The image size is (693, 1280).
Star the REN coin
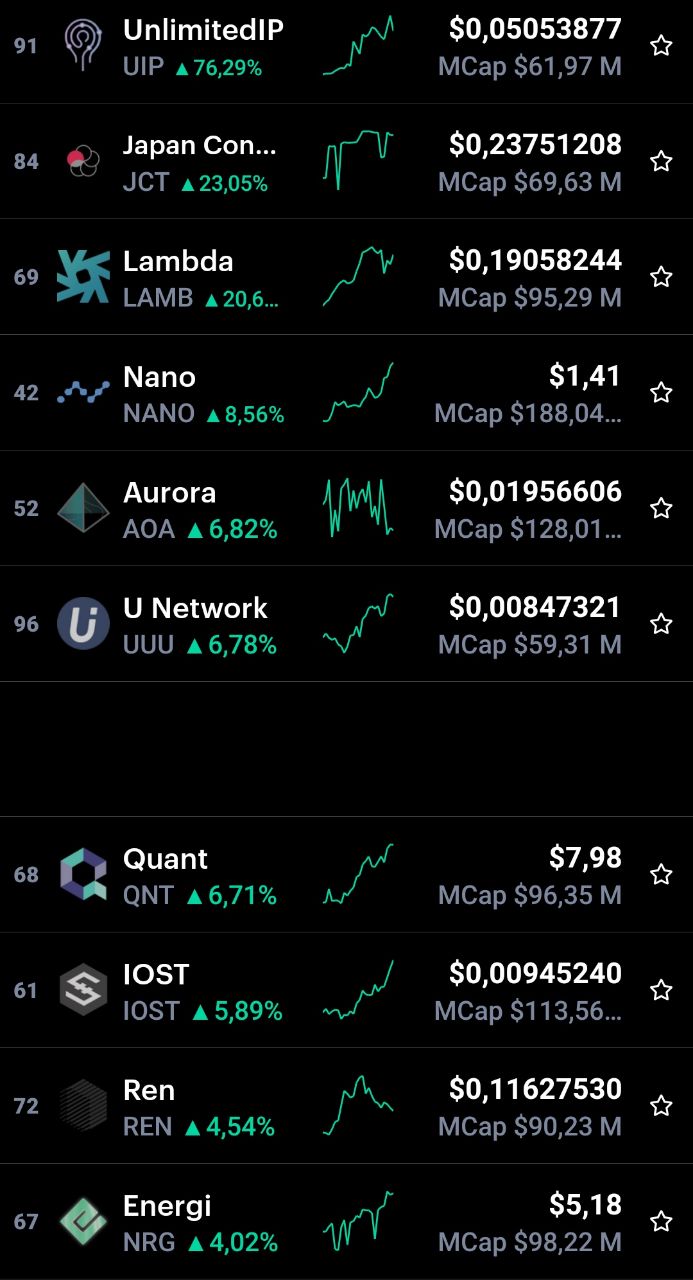pos(661,1106)
